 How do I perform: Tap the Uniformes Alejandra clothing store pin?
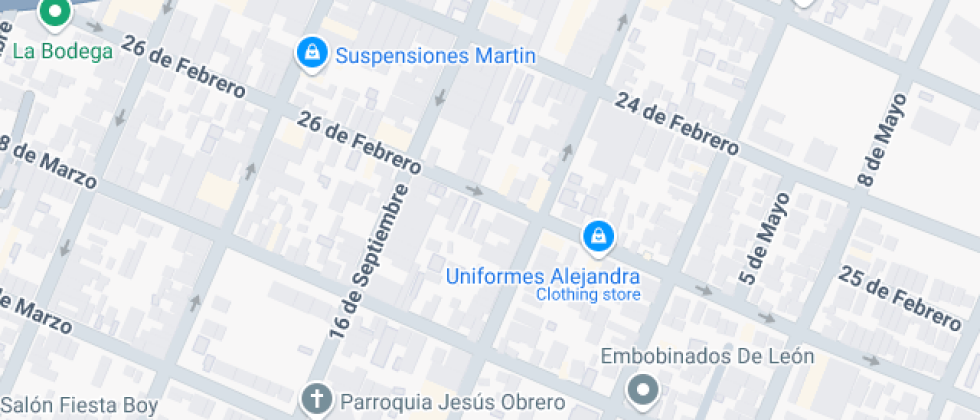click(598, 237)
